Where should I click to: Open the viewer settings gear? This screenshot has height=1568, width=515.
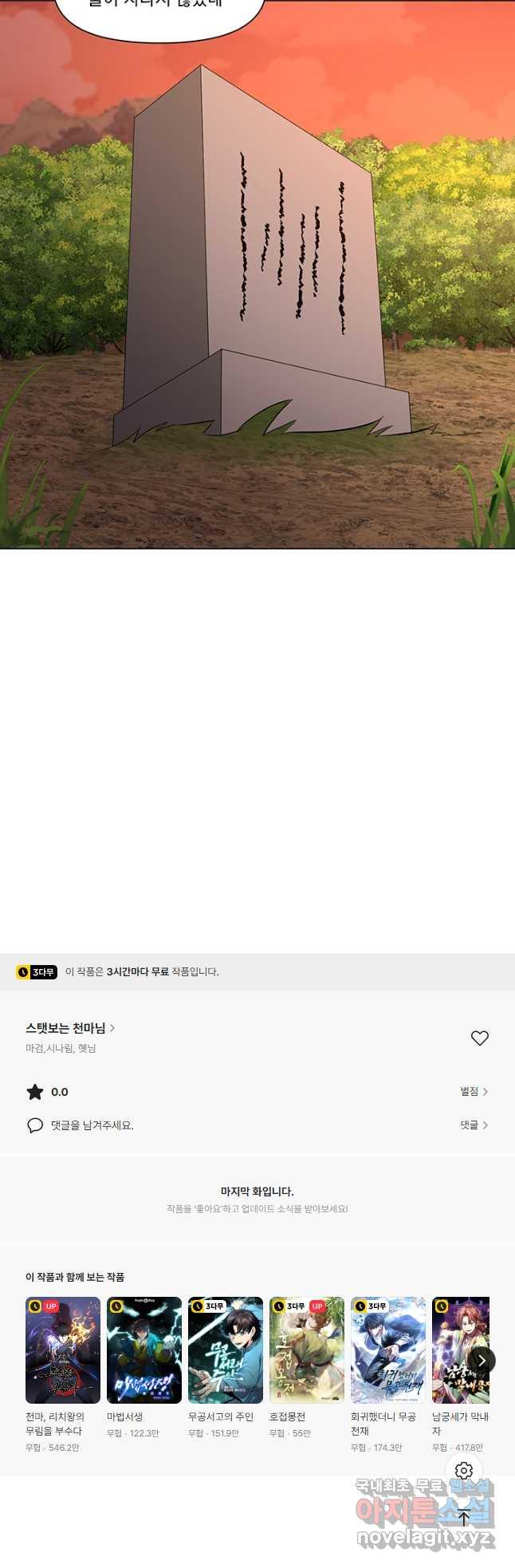(464, 1470)
